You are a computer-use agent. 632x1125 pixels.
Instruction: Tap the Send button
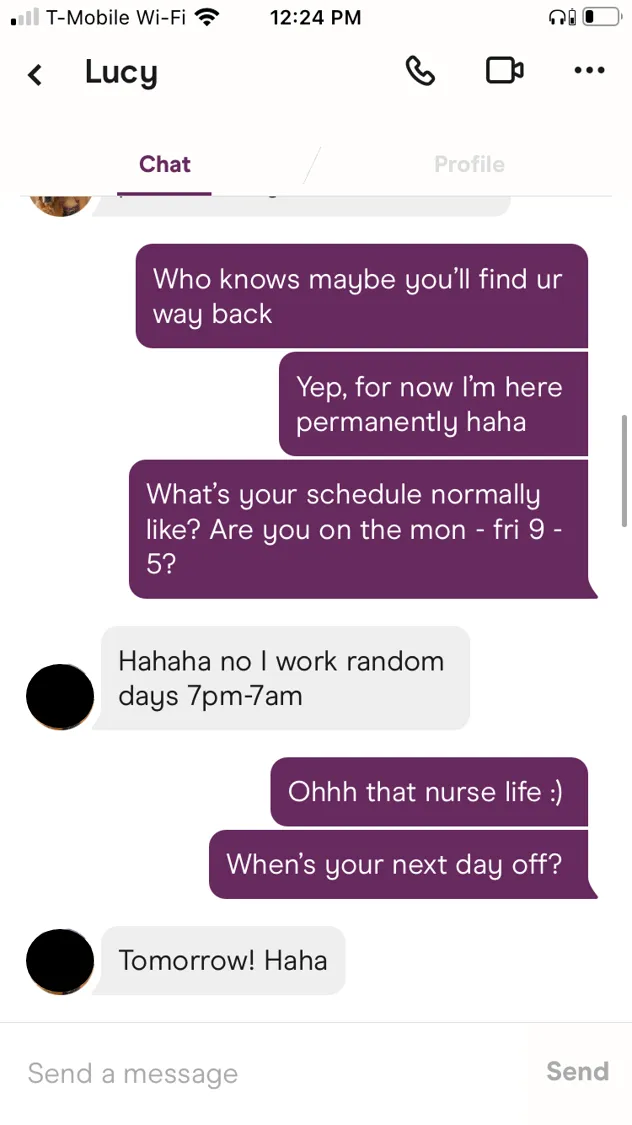click(577, 1072)
